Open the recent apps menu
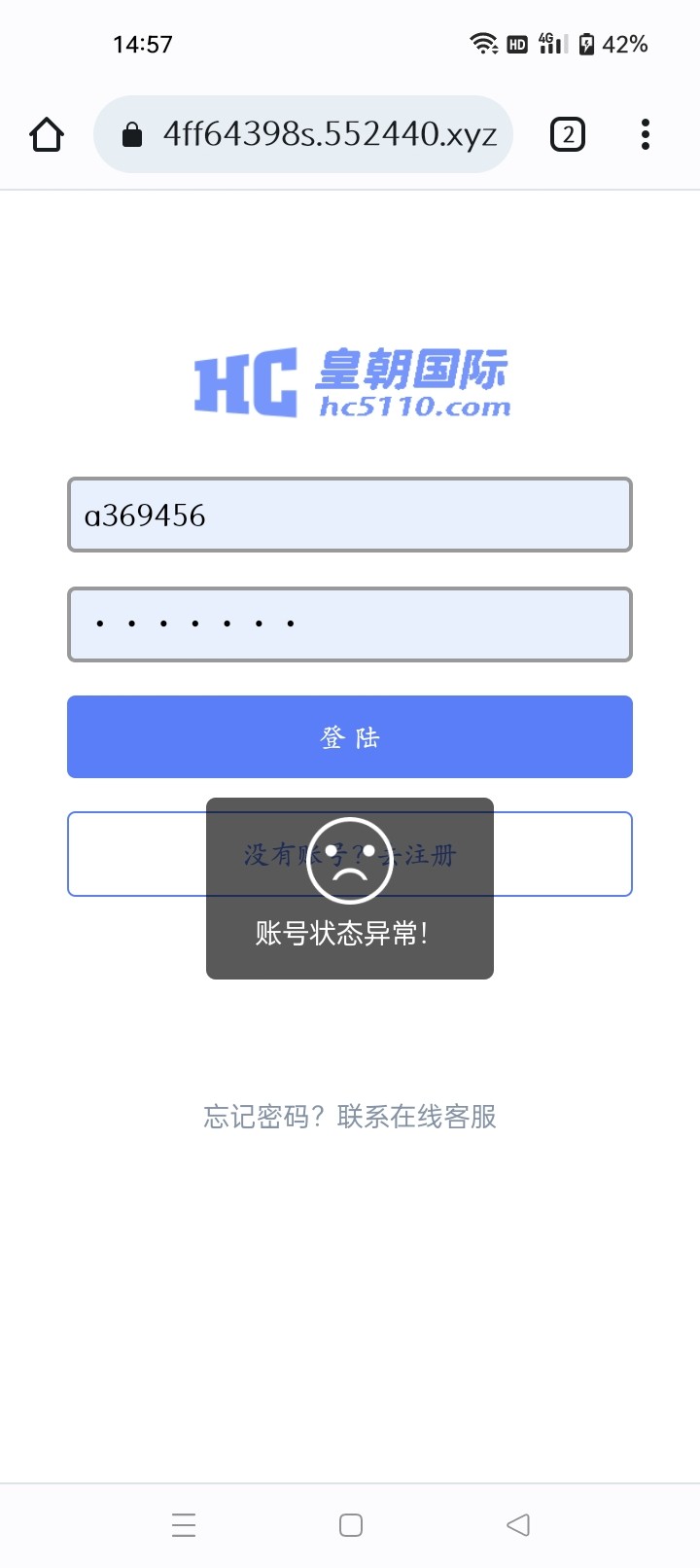The height and width of the screenshot is (1568, 700). coord(184,1525)
